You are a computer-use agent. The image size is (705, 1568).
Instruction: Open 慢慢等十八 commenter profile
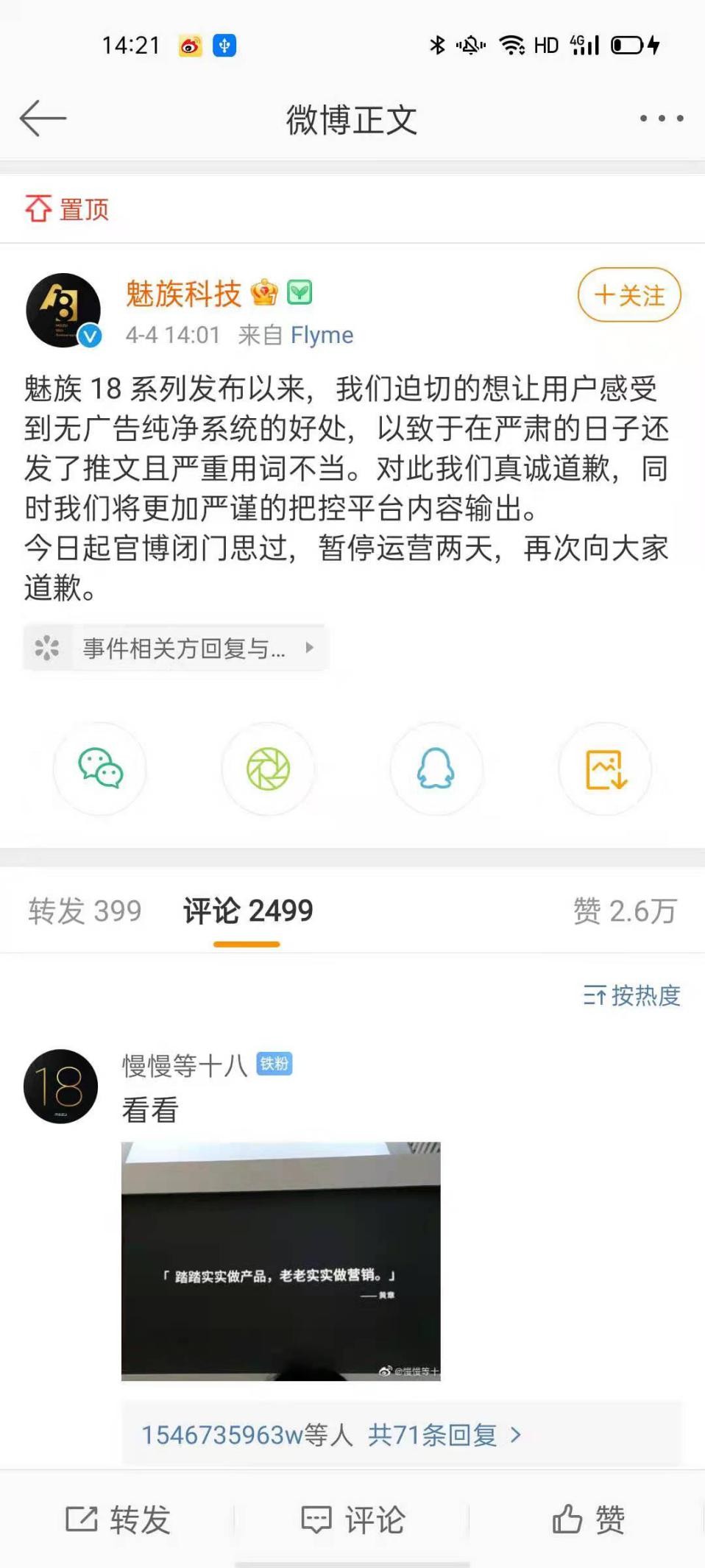tap(60, 1087)
